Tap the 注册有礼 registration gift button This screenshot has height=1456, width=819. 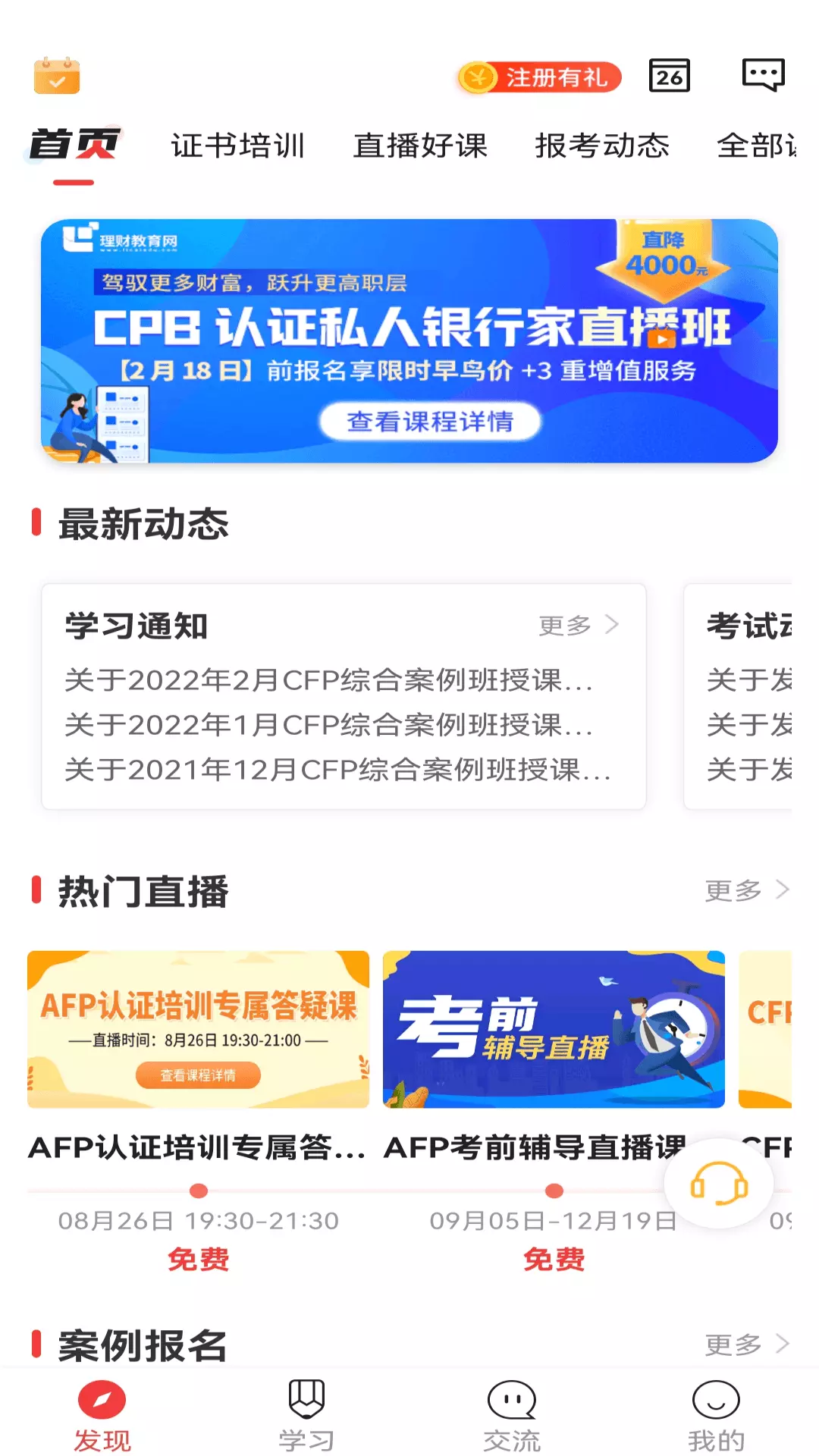tap(539, 77)
